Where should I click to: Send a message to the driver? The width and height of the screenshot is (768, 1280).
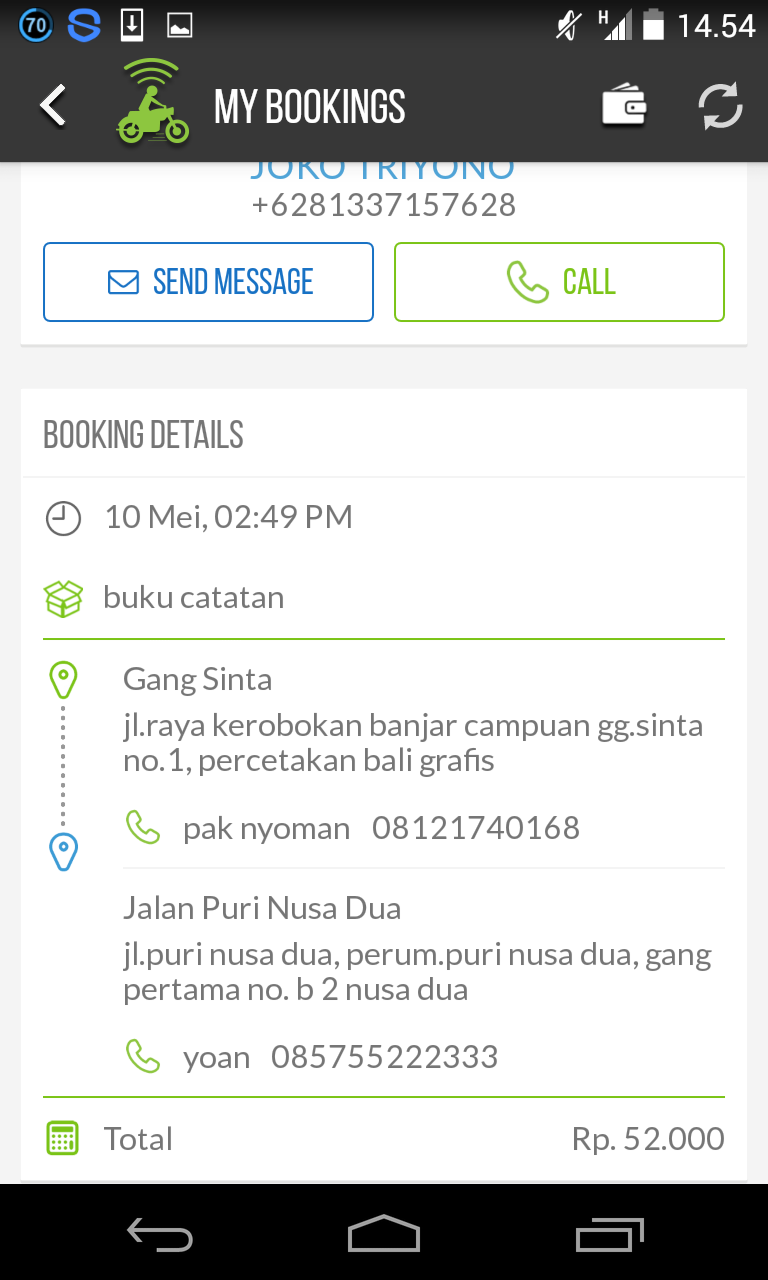coord(208,282)
